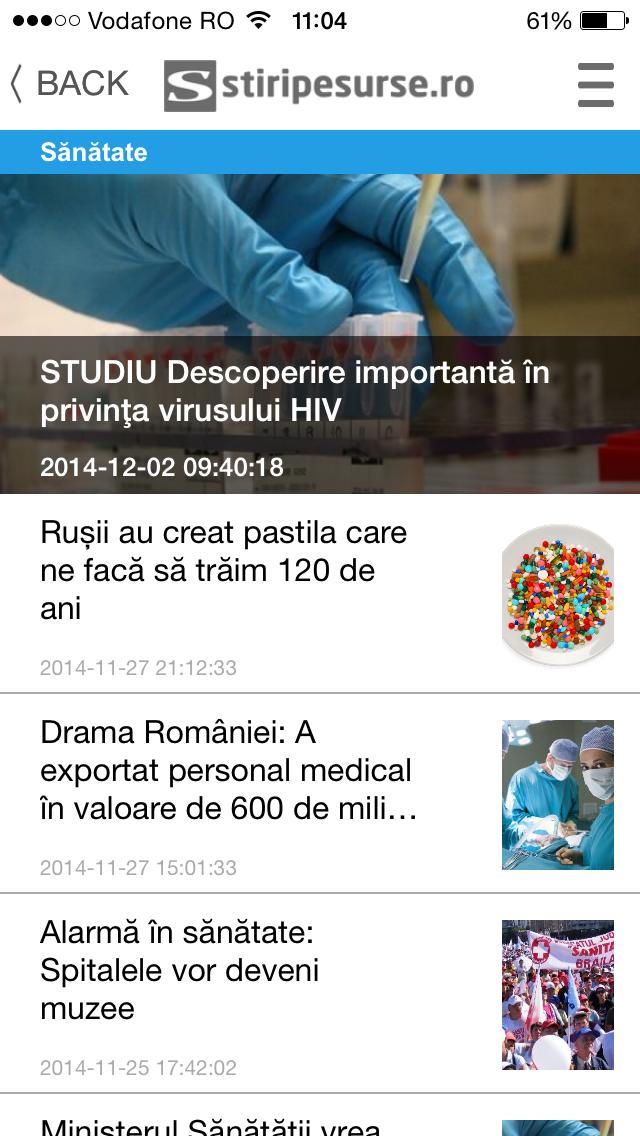Open the Drama României medical staff article
Image resolution: width=640 pixels, height=1136 pixels.
(320, 793)
